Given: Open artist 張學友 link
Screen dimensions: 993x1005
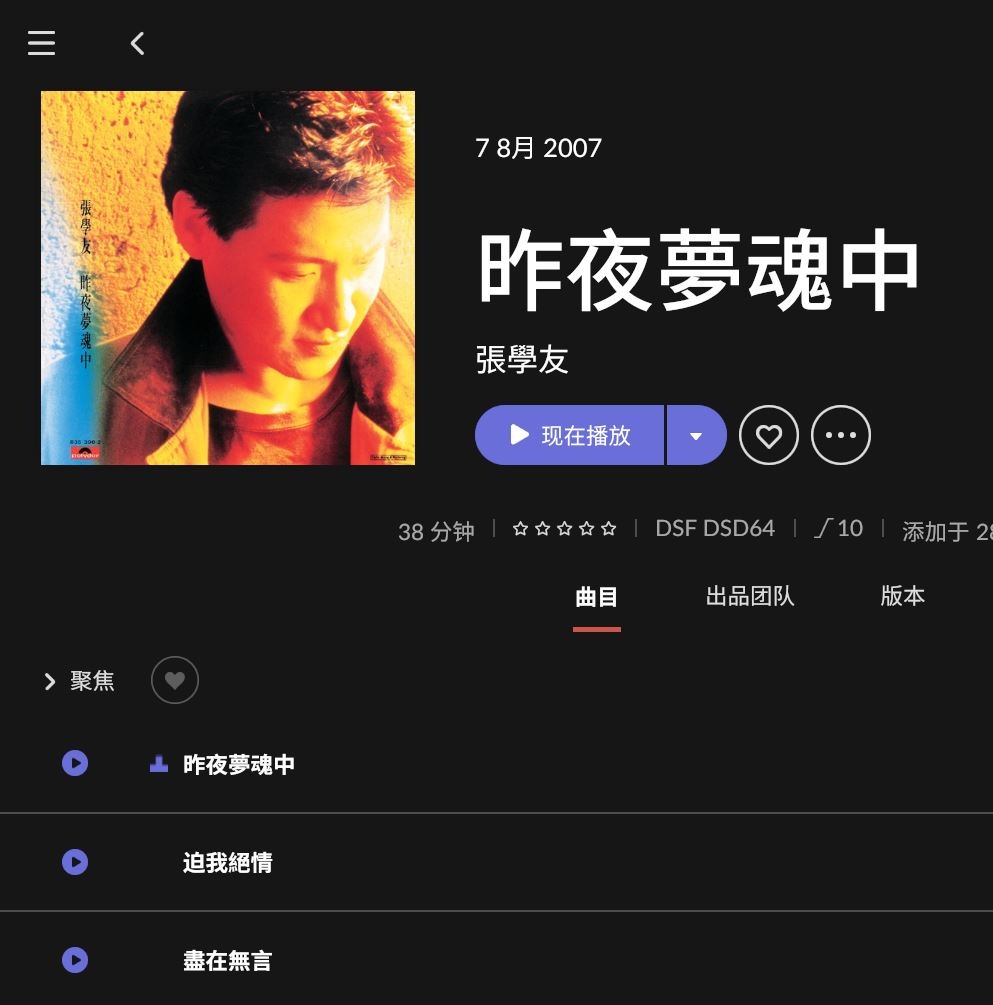Looking at the screenshot, I should click(522, 359).
